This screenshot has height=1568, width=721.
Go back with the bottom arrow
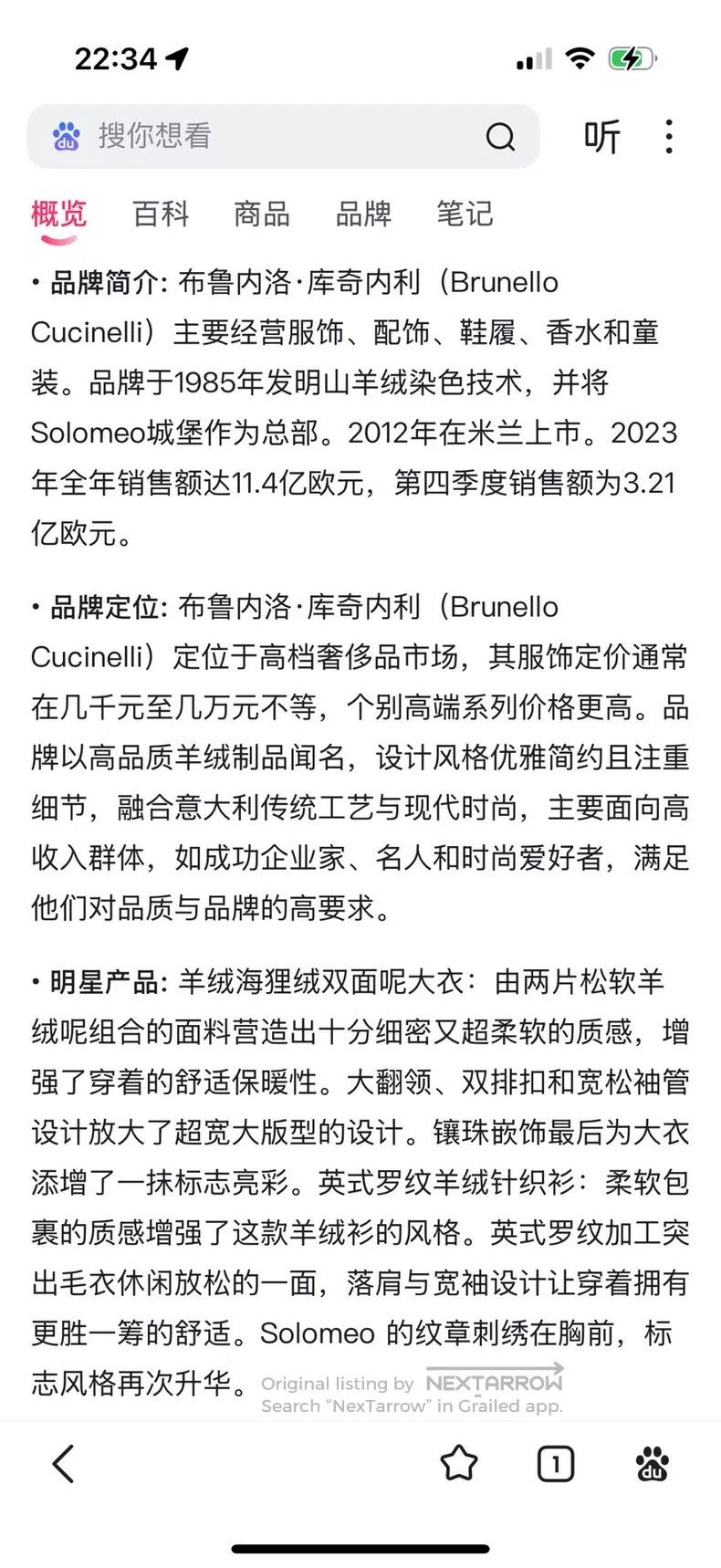tap(63, 1464)
